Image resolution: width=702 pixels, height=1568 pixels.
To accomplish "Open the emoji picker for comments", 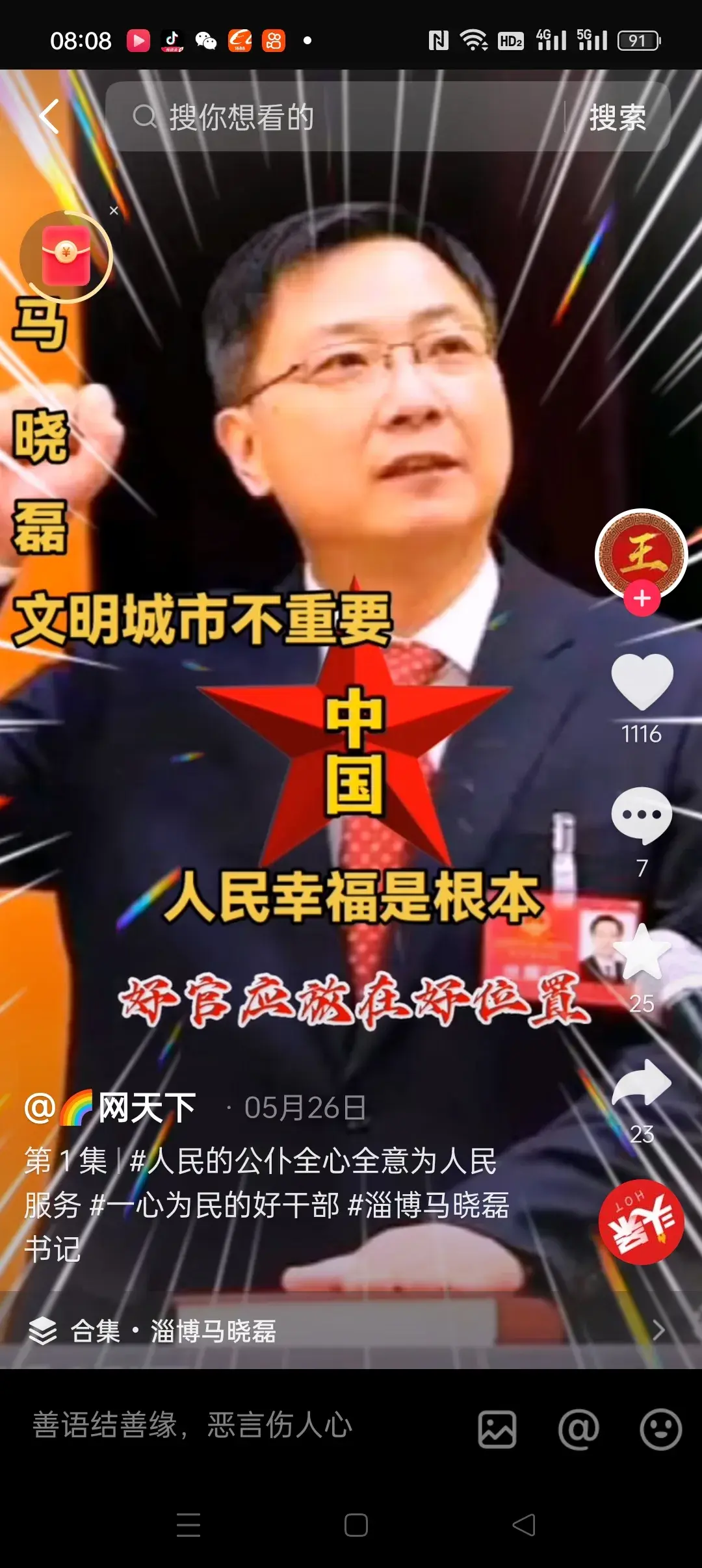I will tap(660, 1430).
